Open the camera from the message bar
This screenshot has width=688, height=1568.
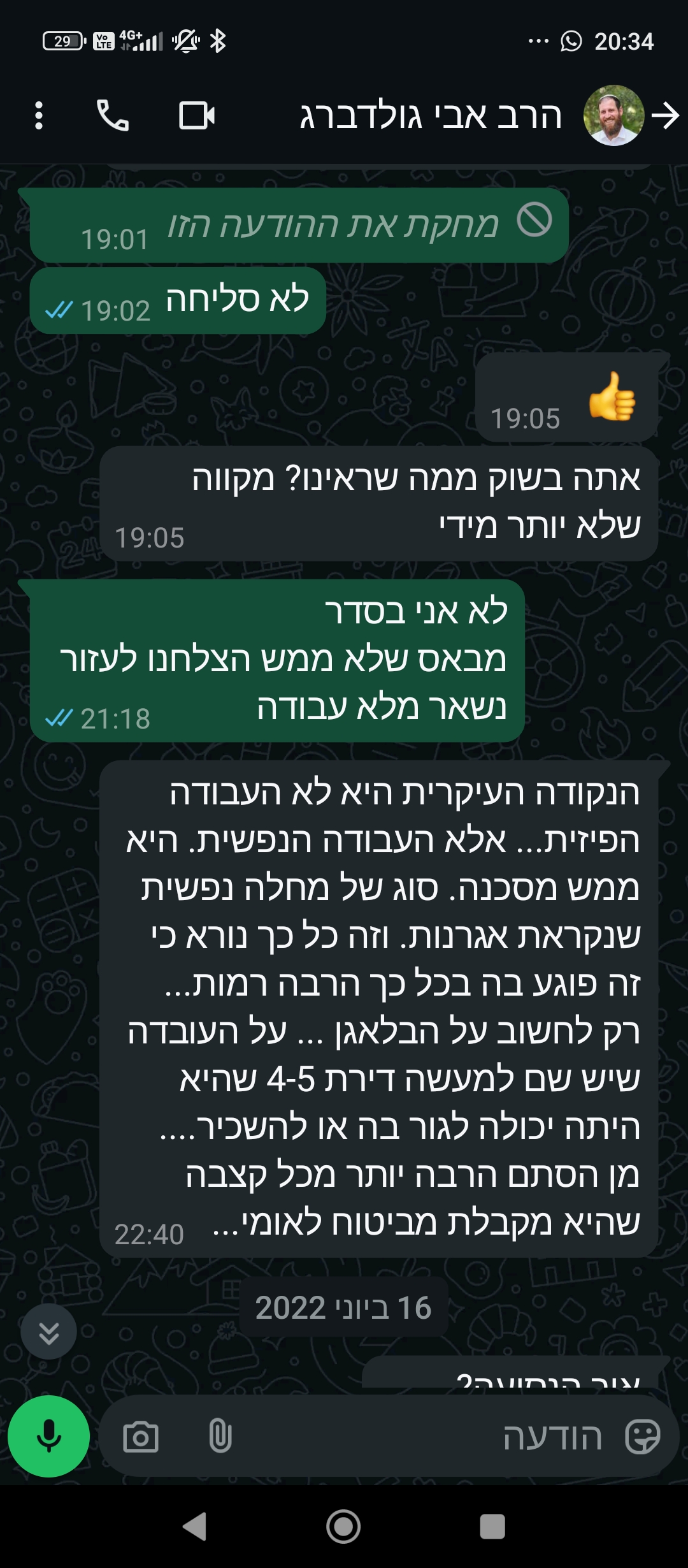tap(140, 1437)
